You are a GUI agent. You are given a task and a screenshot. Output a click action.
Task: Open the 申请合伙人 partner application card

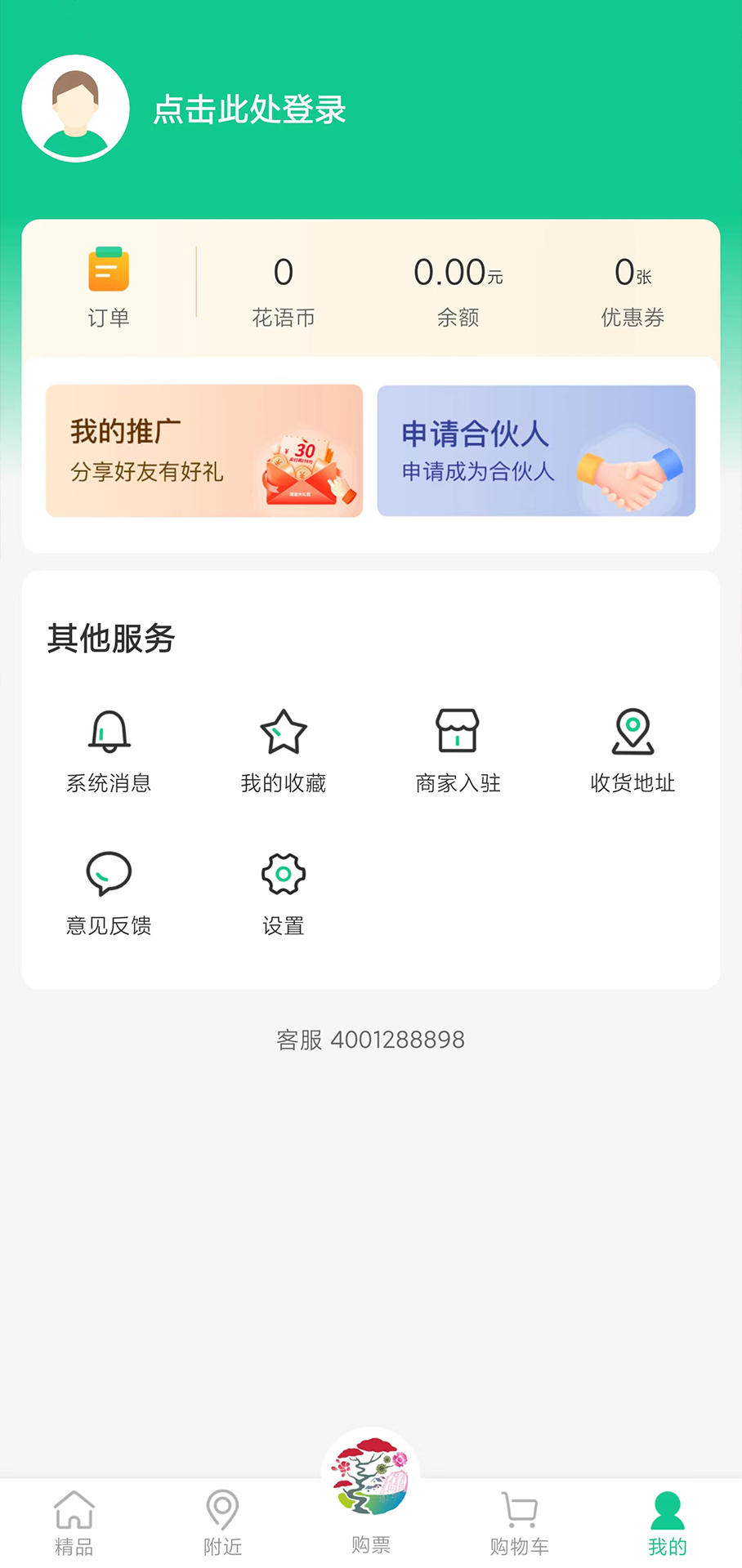[536, 451]
